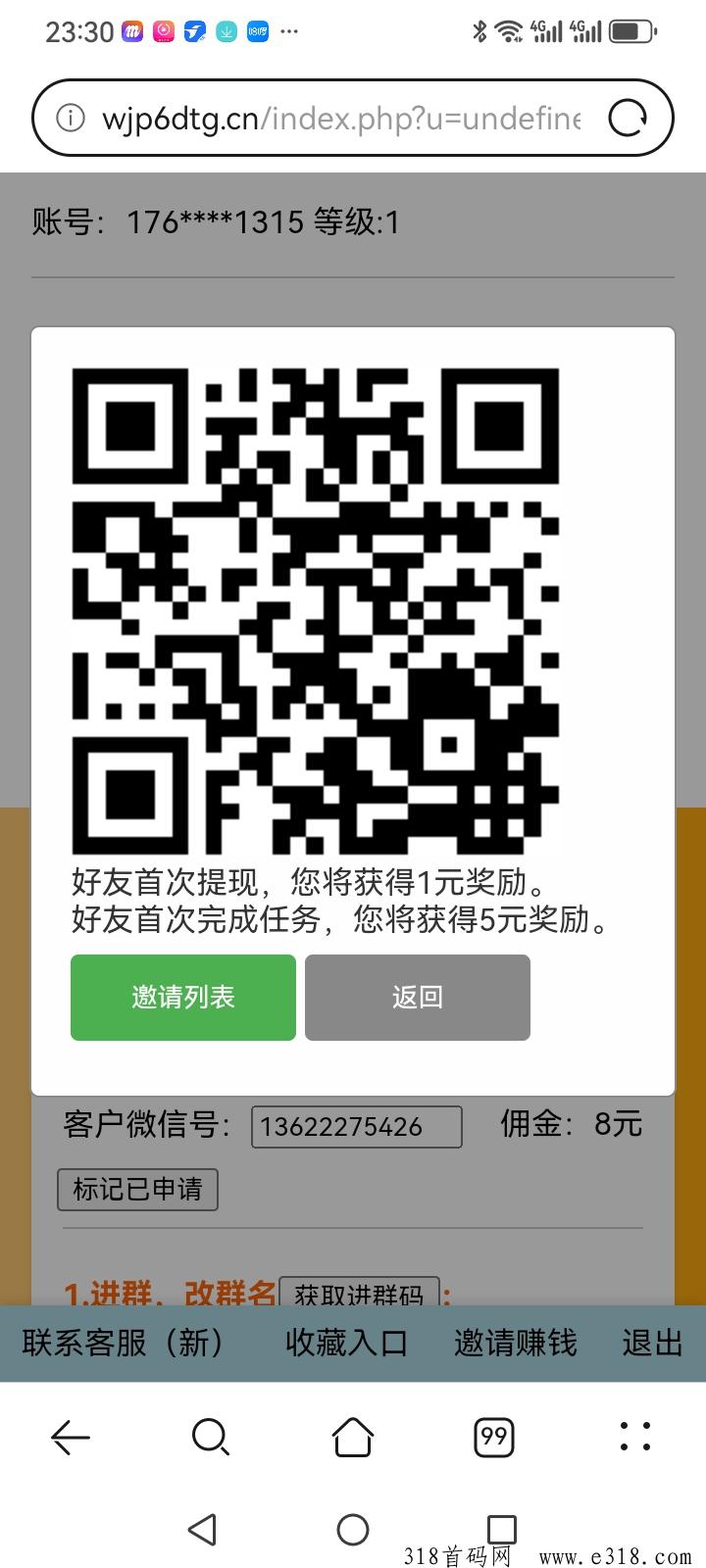Tap 返回 to close the QR dialog
The image size is (706, 1568).
418,998
